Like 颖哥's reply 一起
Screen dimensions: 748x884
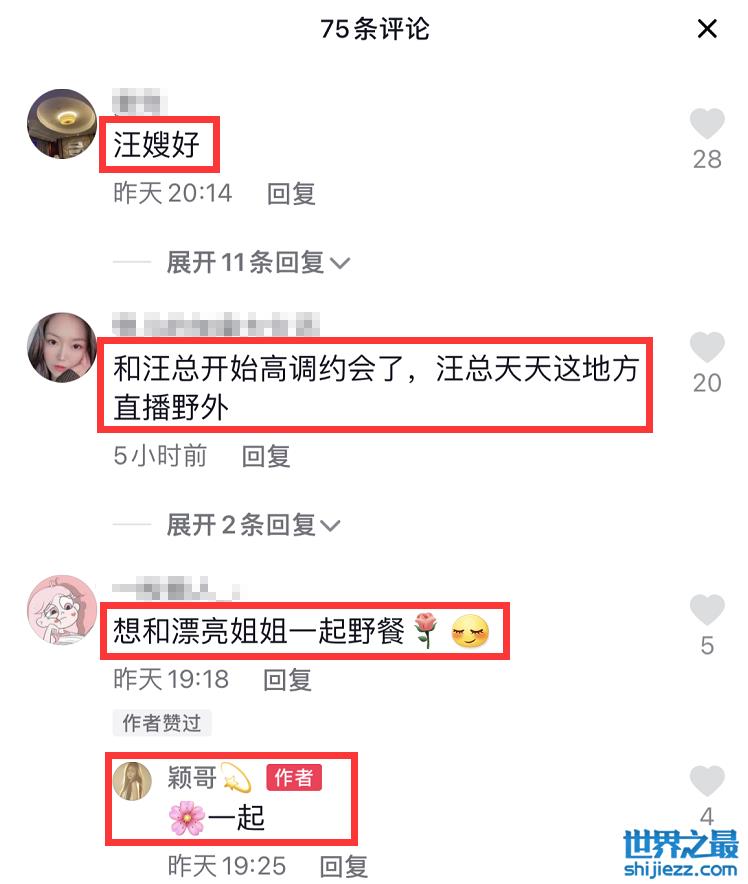(707, 782)
